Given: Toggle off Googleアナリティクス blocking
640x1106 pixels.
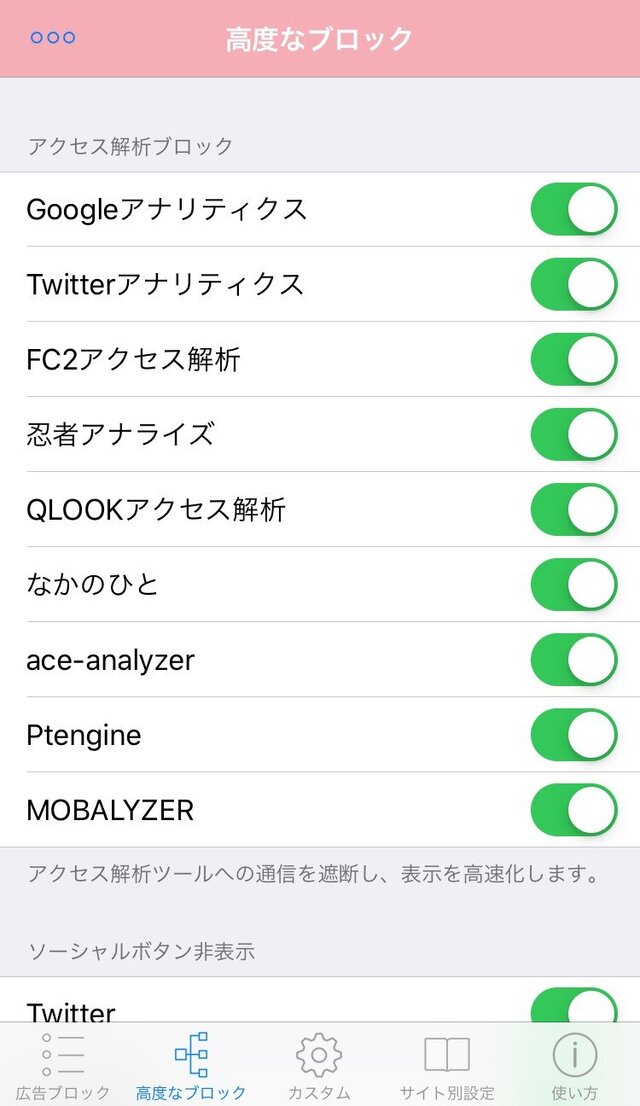Looking at the screenshot, I should point(573,209).
